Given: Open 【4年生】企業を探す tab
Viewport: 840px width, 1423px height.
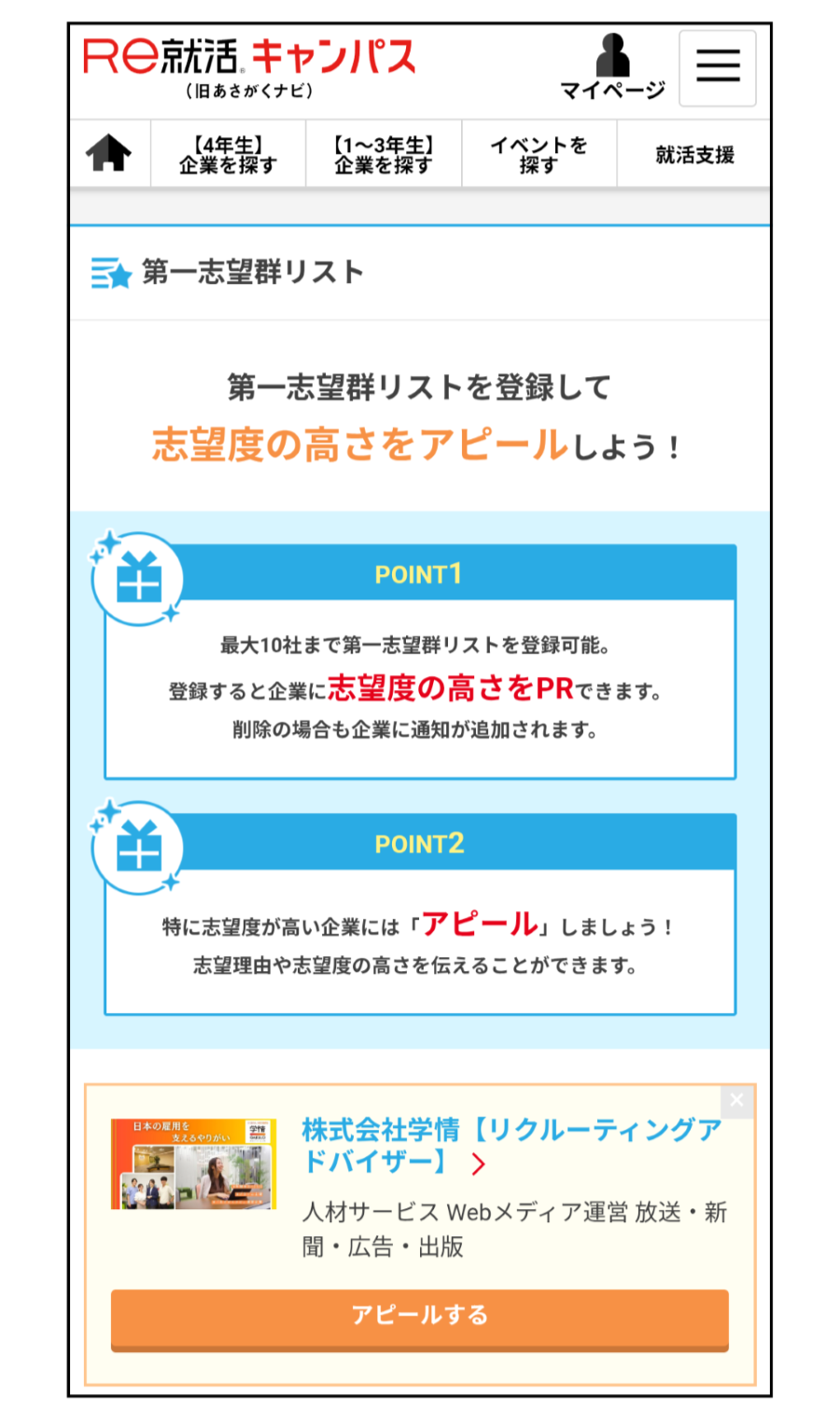Looking at the screenshot, I should coord(228,155).
